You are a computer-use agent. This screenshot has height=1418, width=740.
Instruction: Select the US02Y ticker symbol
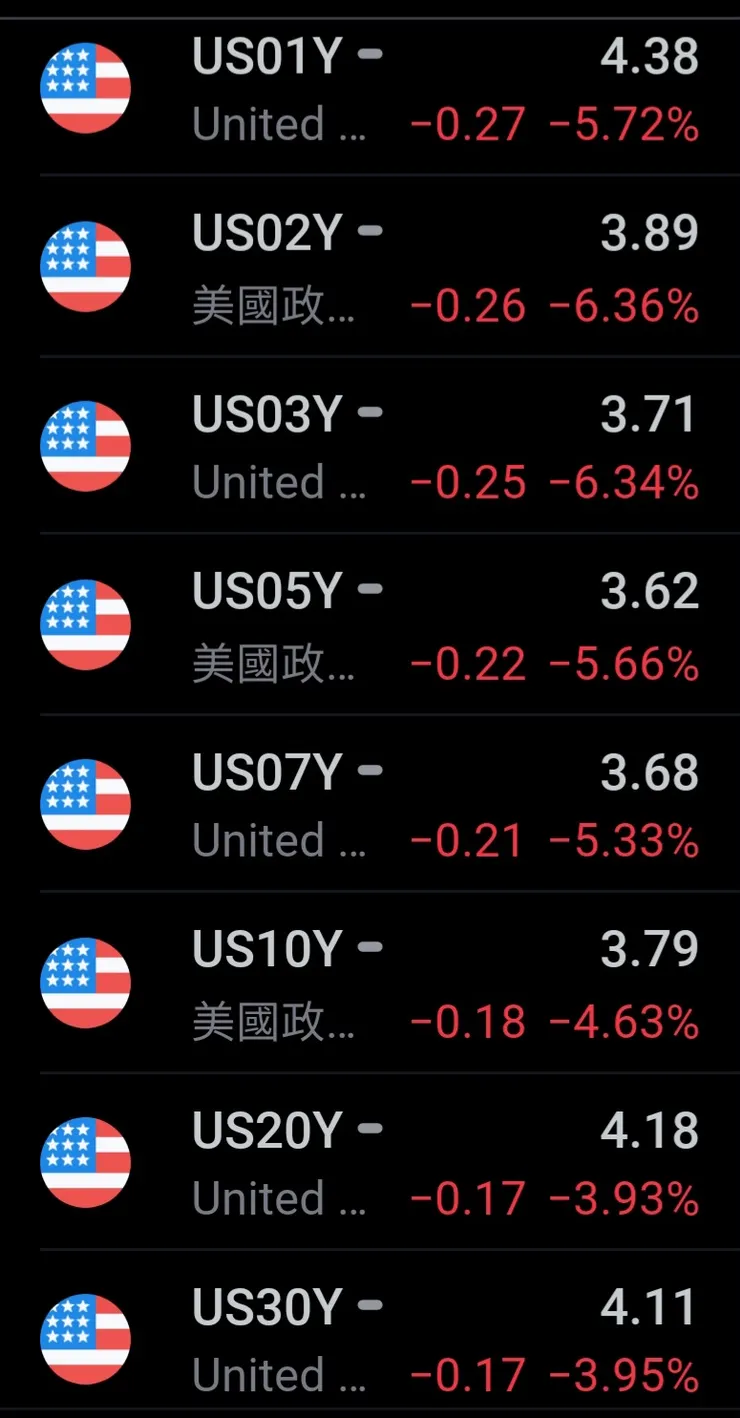click(x=270, y=235)
